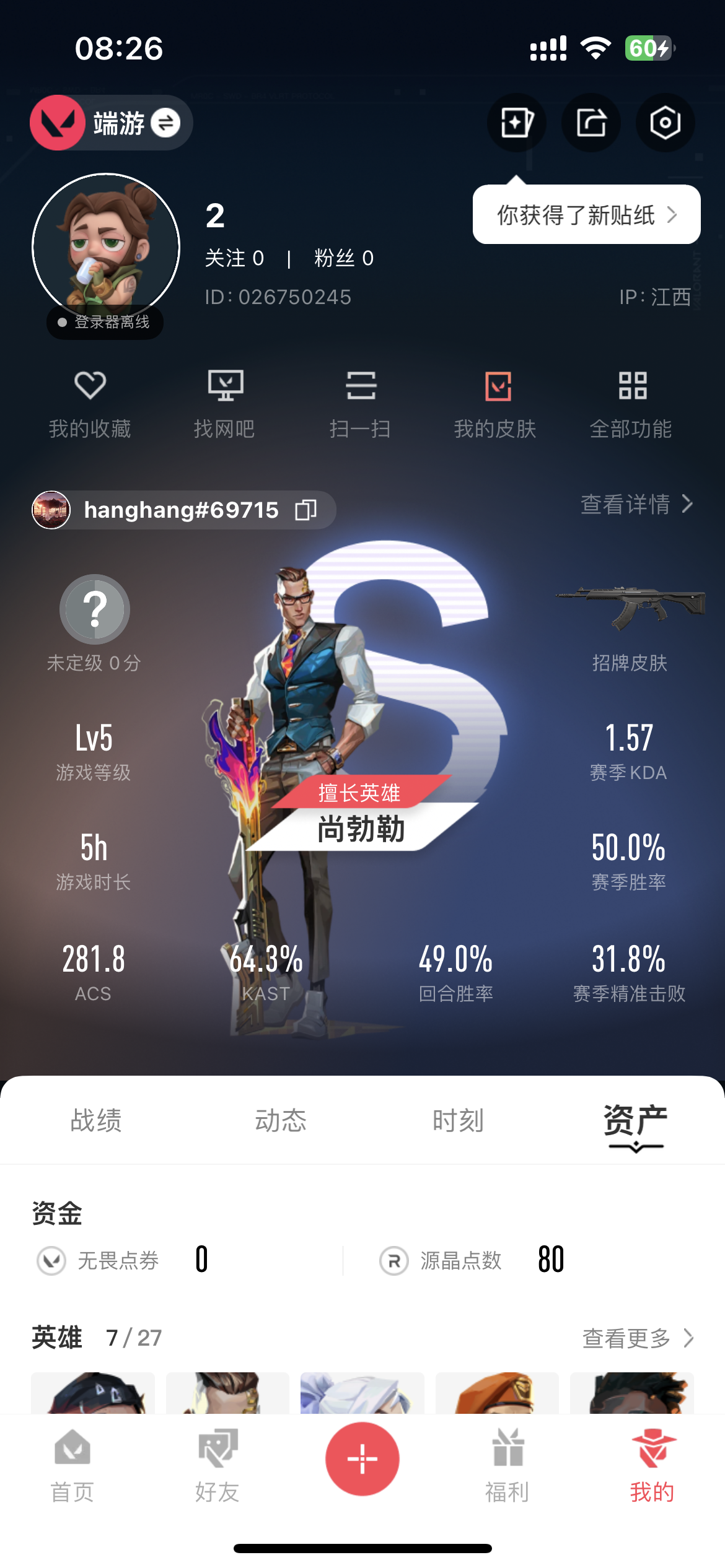
Task: Open 我的收藏 favorites
Action: coord(90,402)
